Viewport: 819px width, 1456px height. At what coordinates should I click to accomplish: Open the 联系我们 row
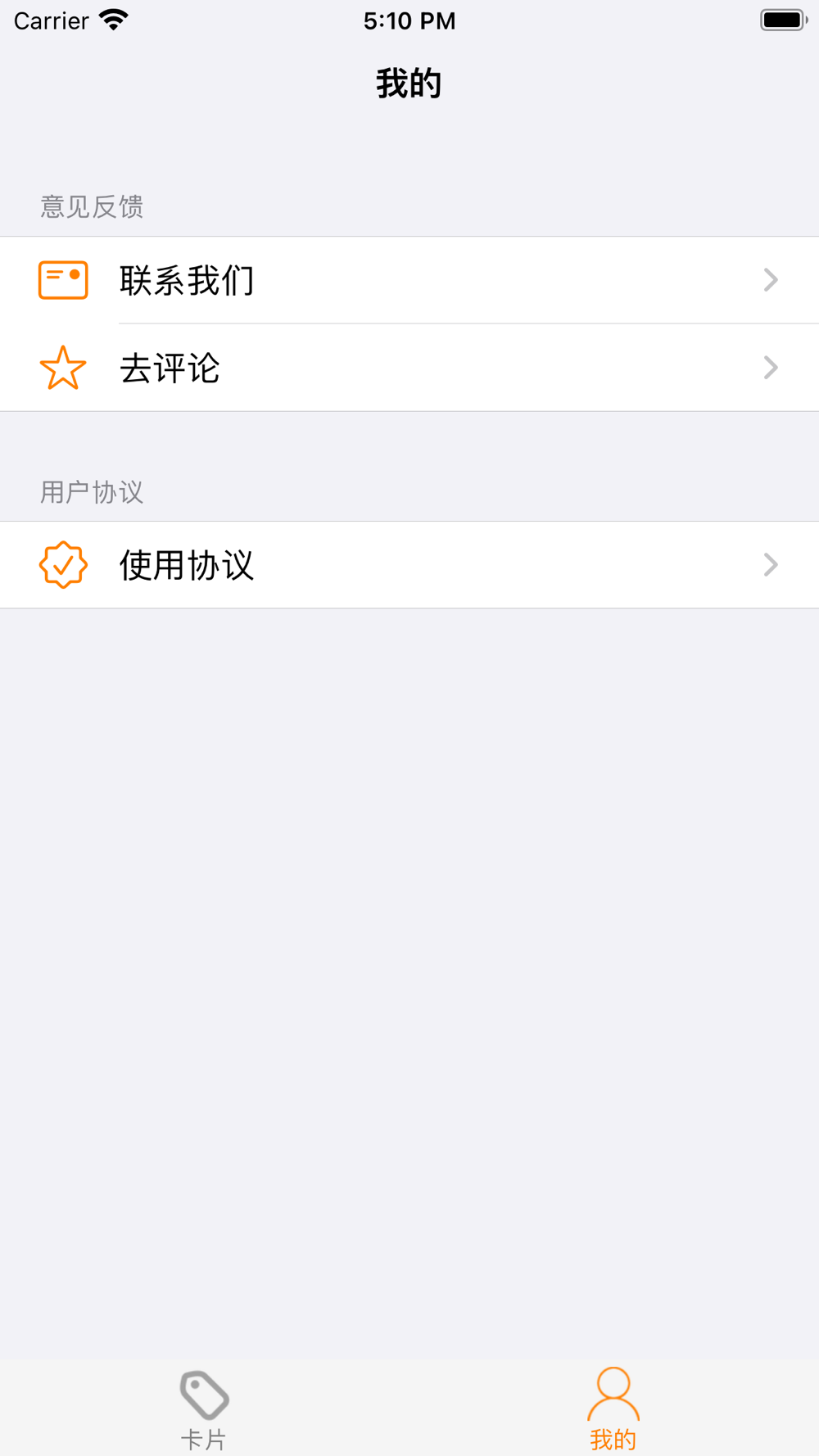(409, 280)
